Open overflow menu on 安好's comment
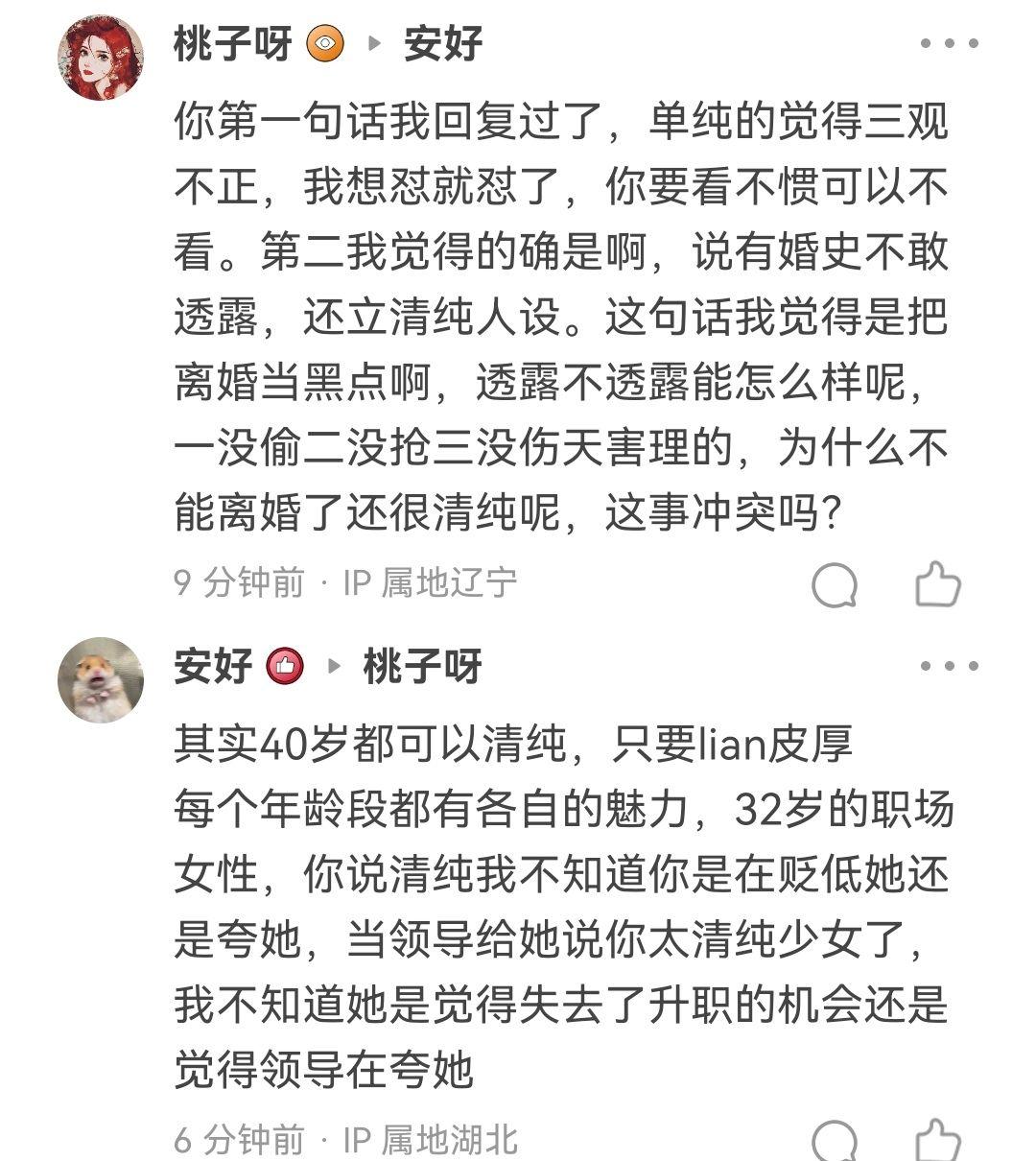 949,666
